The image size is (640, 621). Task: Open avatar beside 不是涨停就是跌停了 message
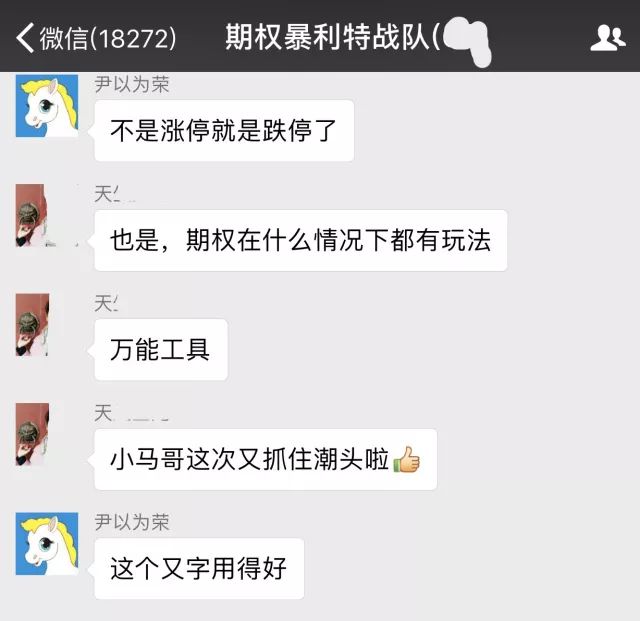pos(46,106)
